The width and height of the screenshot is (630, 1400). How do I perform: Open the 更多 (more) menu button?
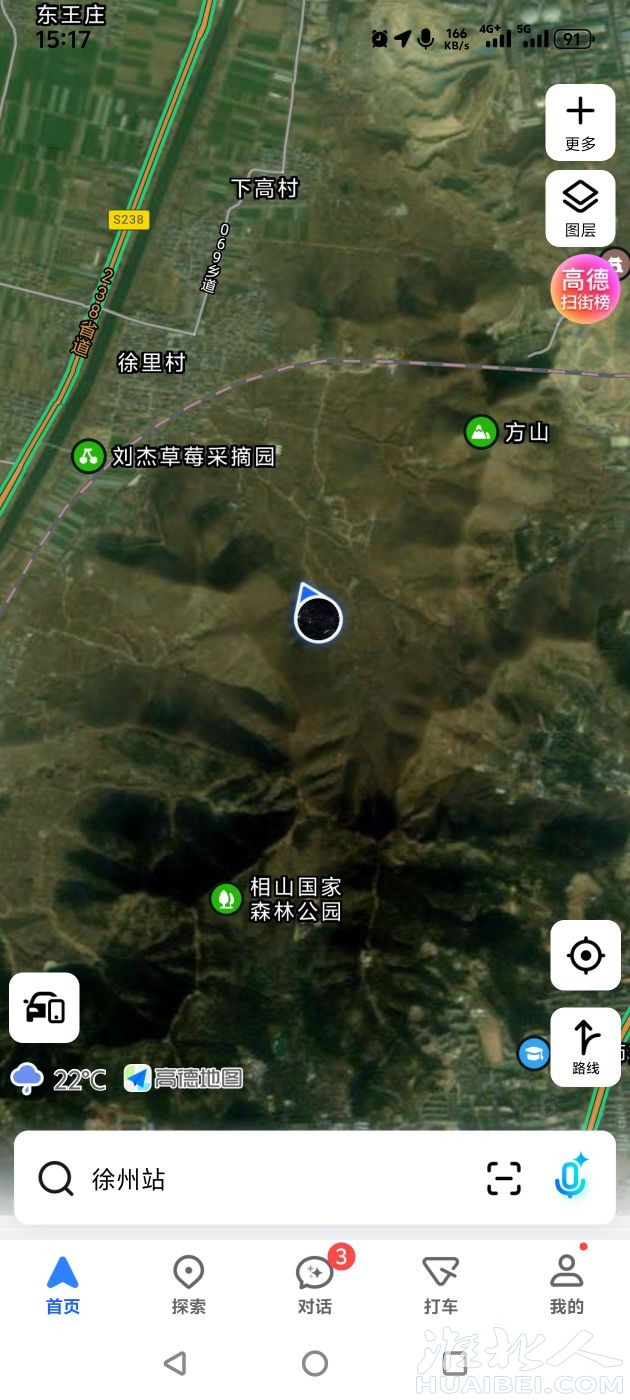click(580, 123)
